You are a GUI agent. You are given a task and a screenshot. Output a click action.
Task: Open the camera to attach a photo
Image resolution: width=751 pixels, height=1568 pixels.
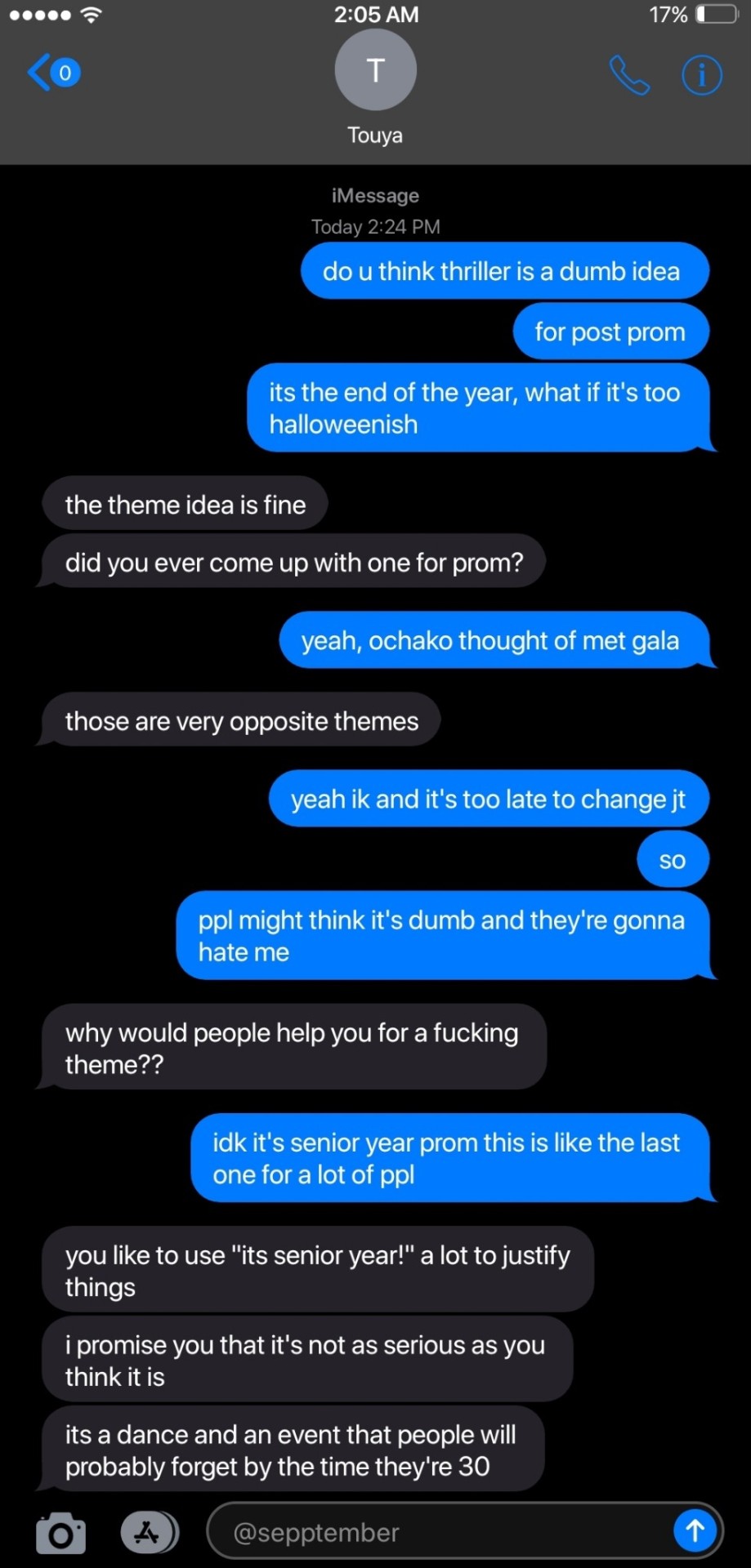click(x=60, y=1532)
